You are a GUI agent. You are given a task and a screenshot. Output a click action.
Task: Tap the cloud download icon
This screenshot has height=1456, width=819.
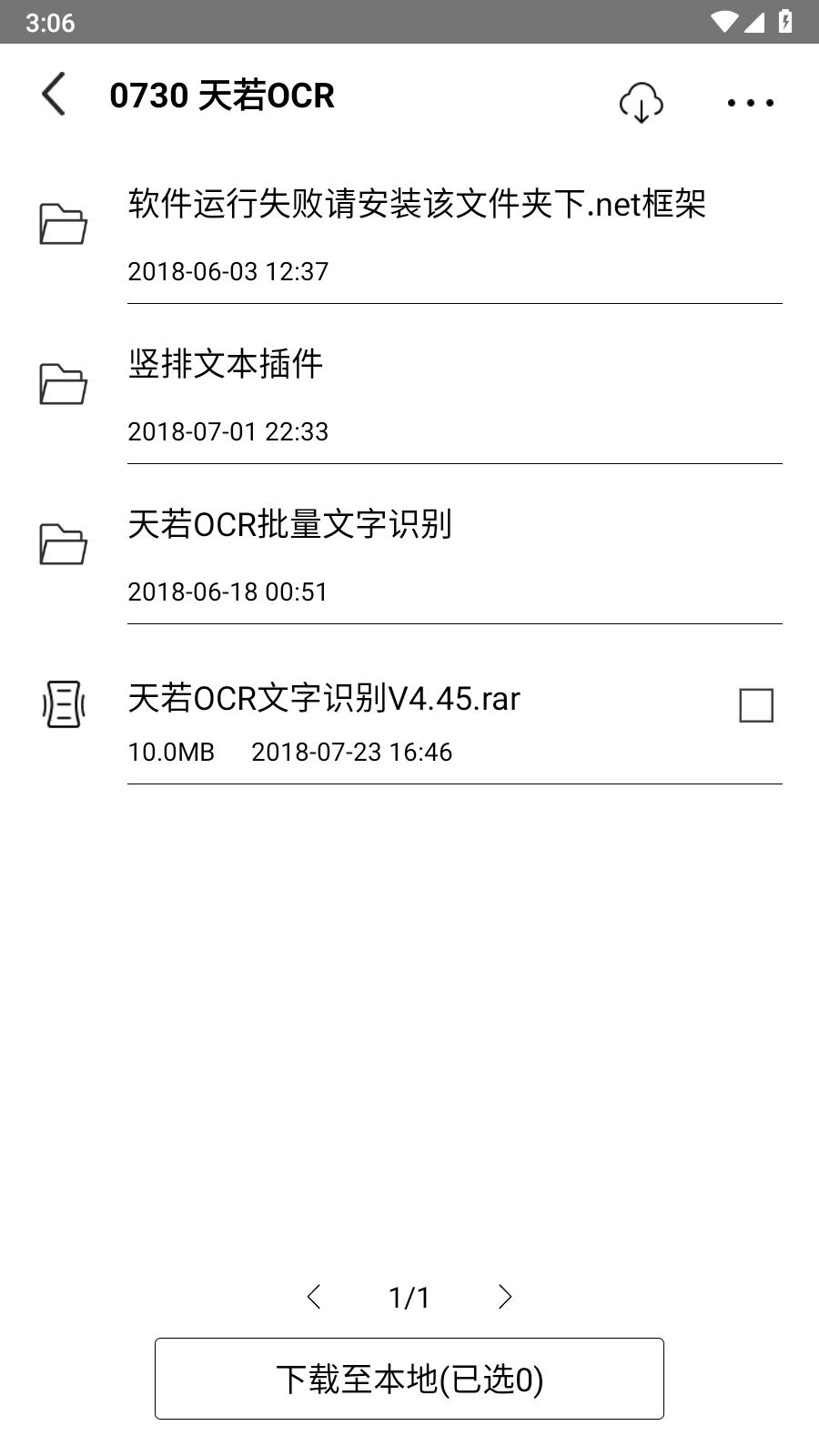point(641,102)
